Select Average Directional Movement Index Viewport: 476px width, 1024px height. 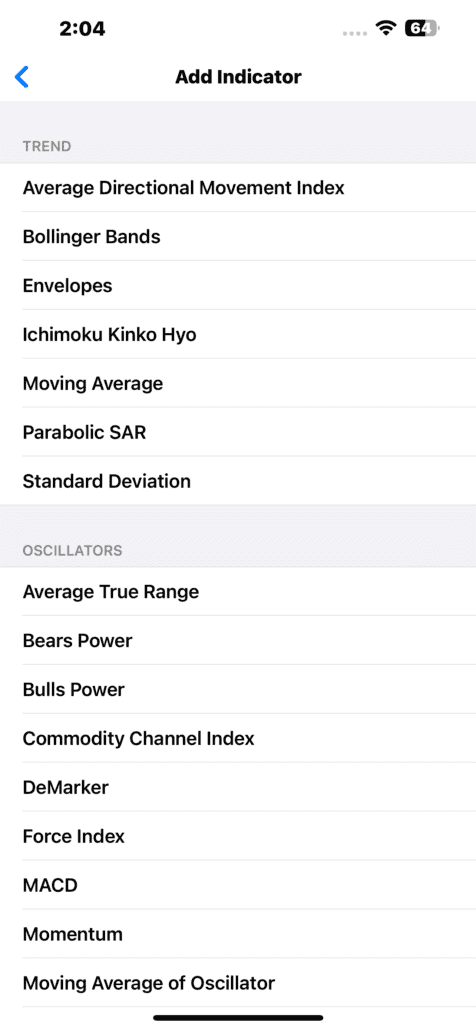[x=238, y=188]
